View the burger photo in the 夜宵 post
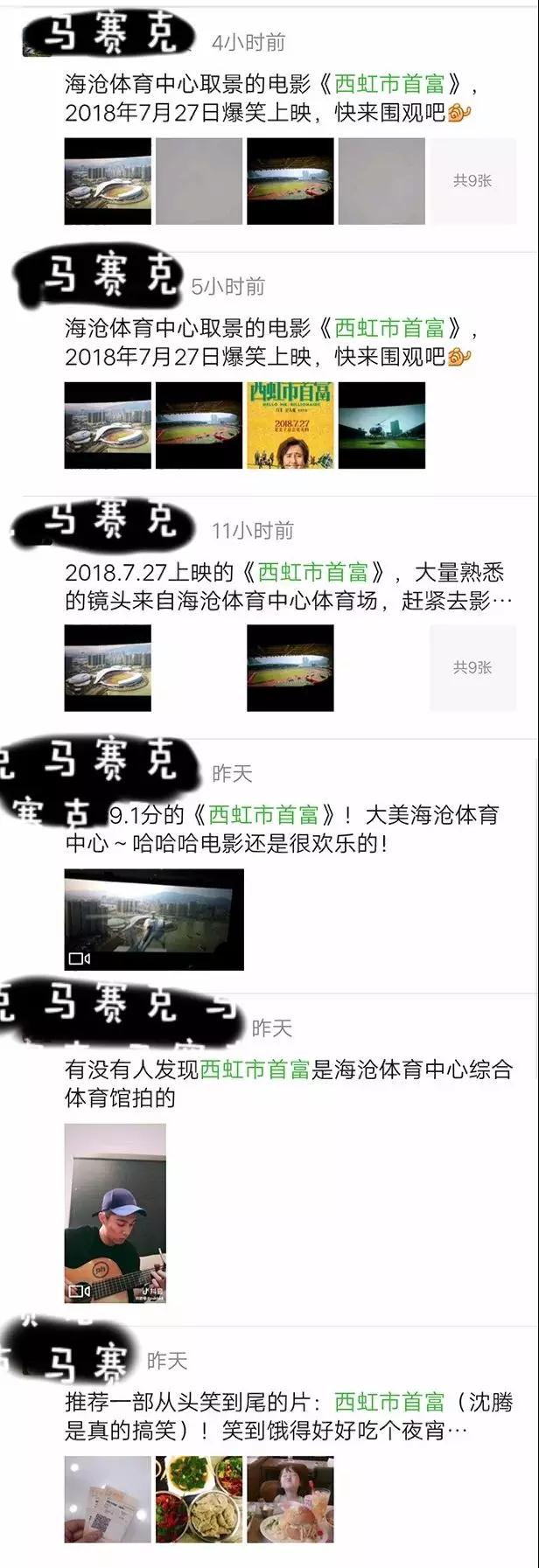Image resolution: width=539 pixels, height=1568 pixels. coord(290,1499)
